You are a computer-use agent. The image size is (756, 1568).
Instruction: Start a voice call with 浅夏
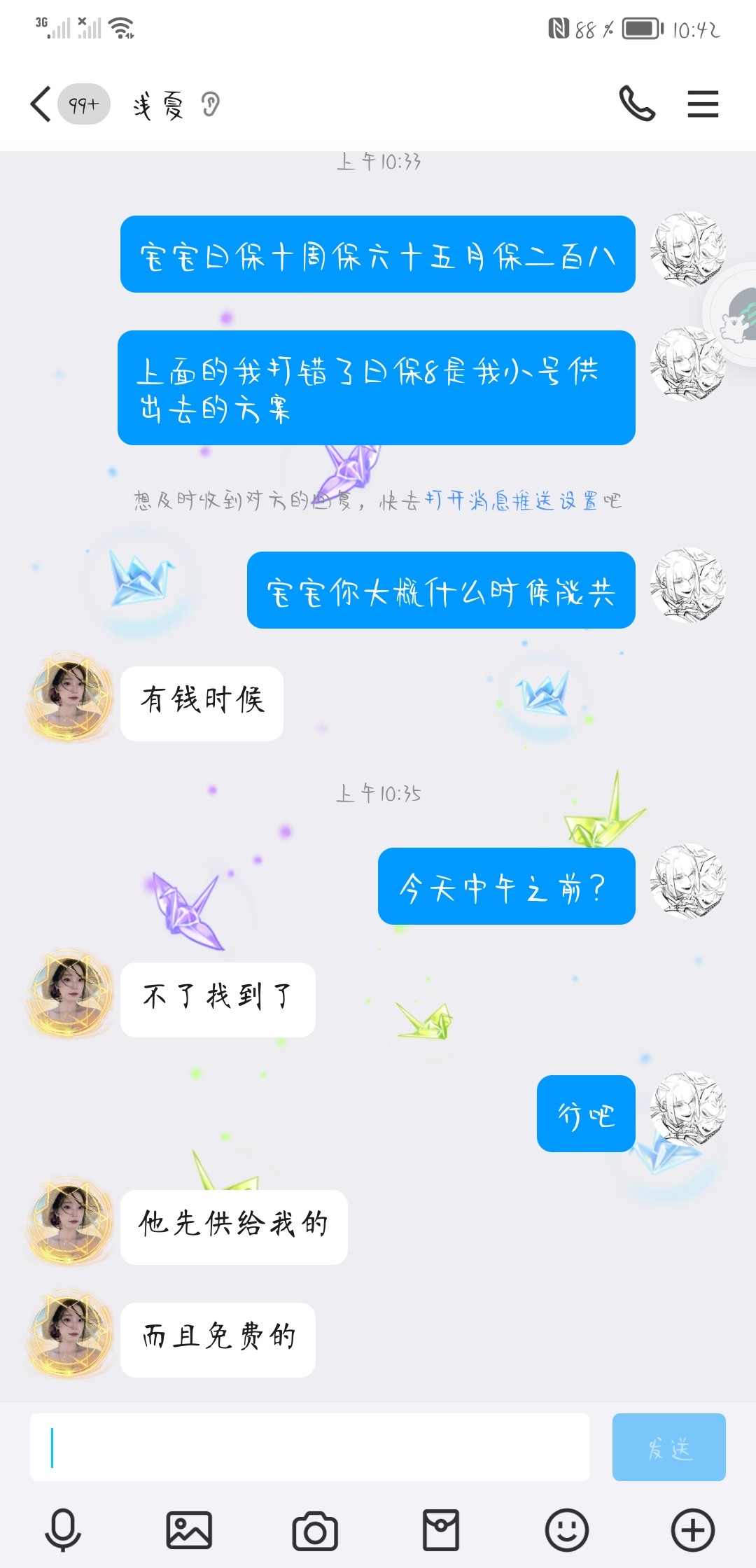point(637,104)
